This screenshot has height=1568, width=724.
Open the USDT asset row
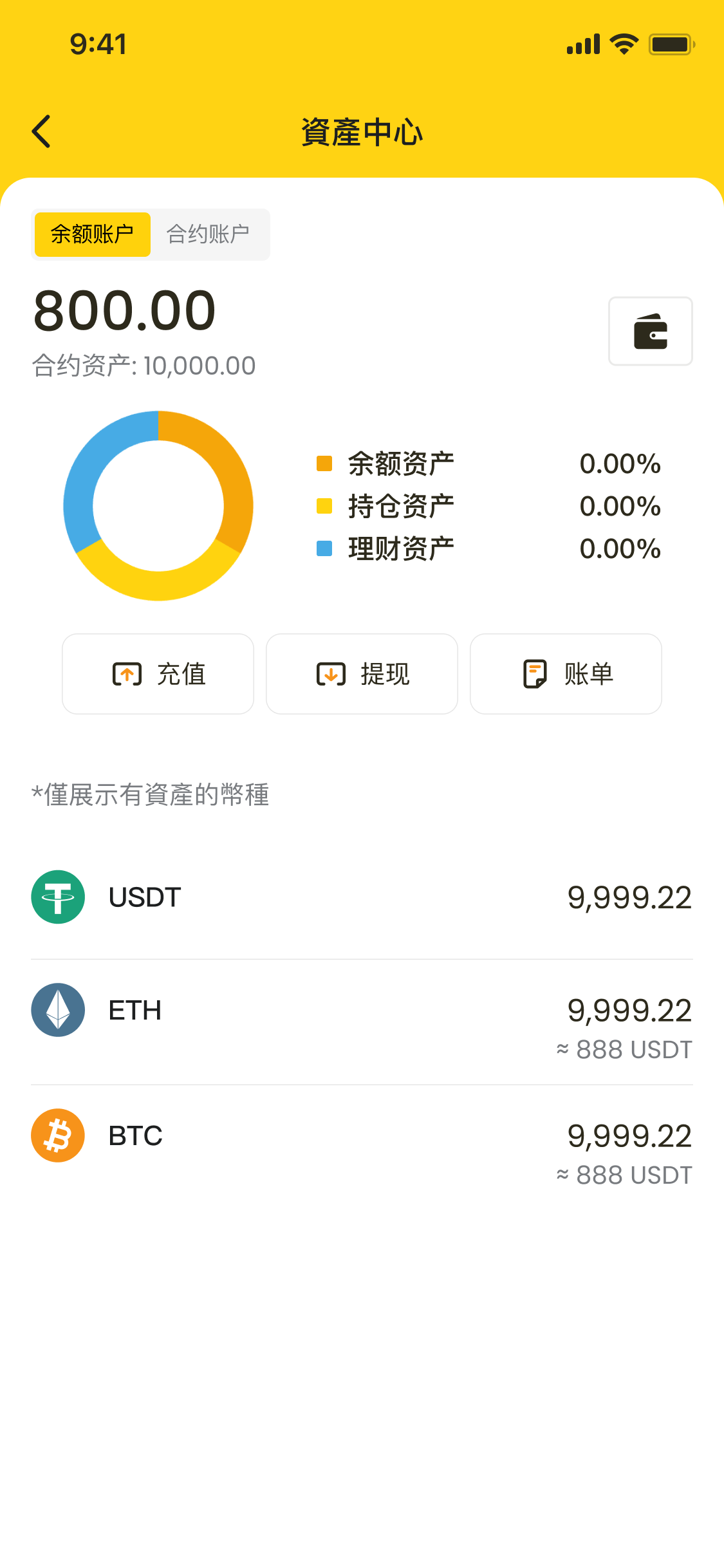click(x=362, y=897)
